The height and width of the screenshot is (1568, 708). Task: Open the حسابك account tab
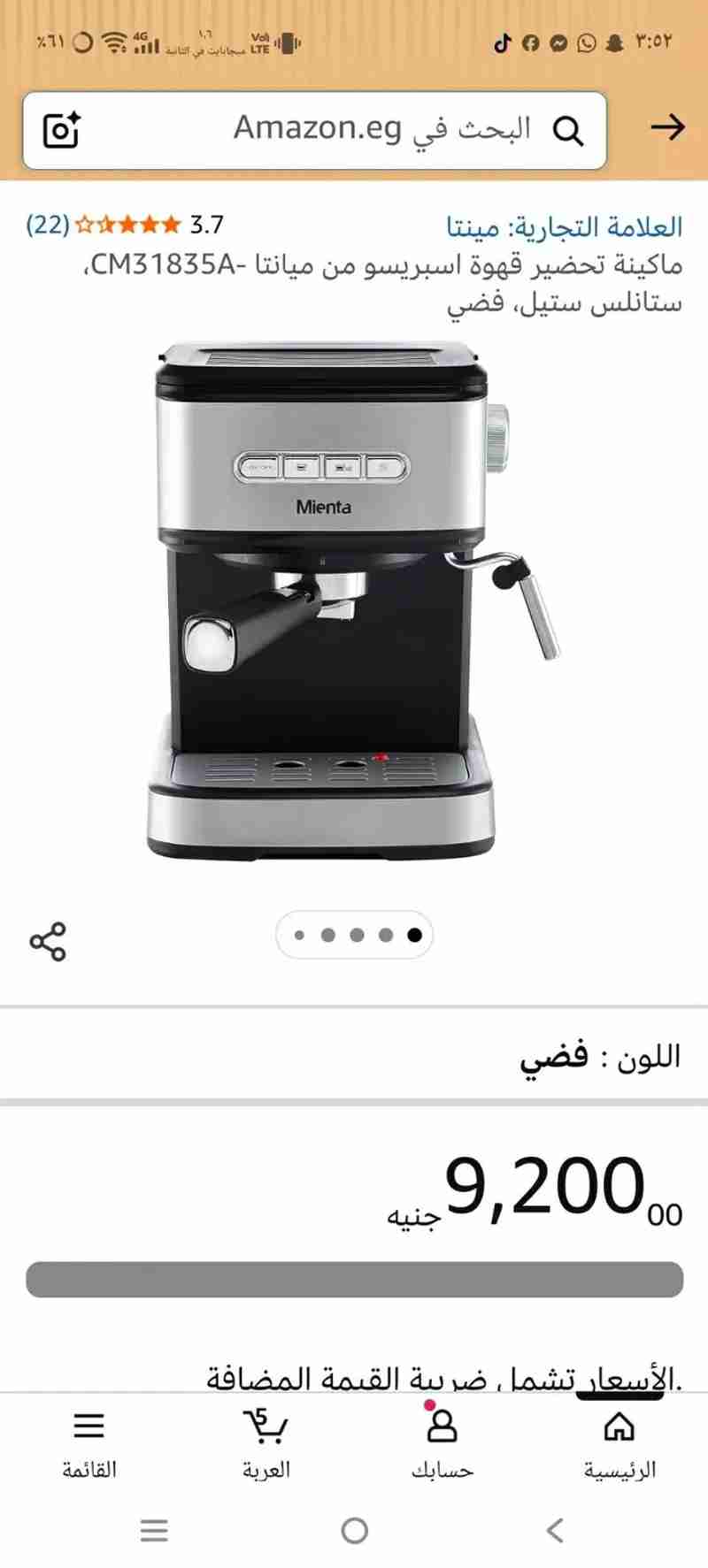click(442, 1443)
